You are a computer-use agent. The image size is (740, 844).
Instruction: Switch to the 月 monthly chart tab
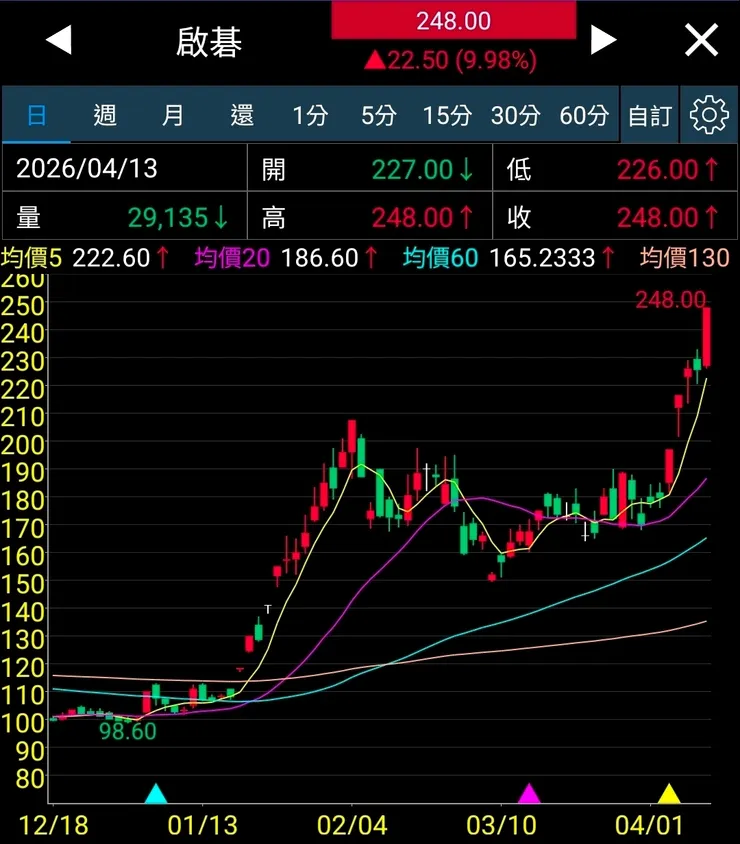173,115
